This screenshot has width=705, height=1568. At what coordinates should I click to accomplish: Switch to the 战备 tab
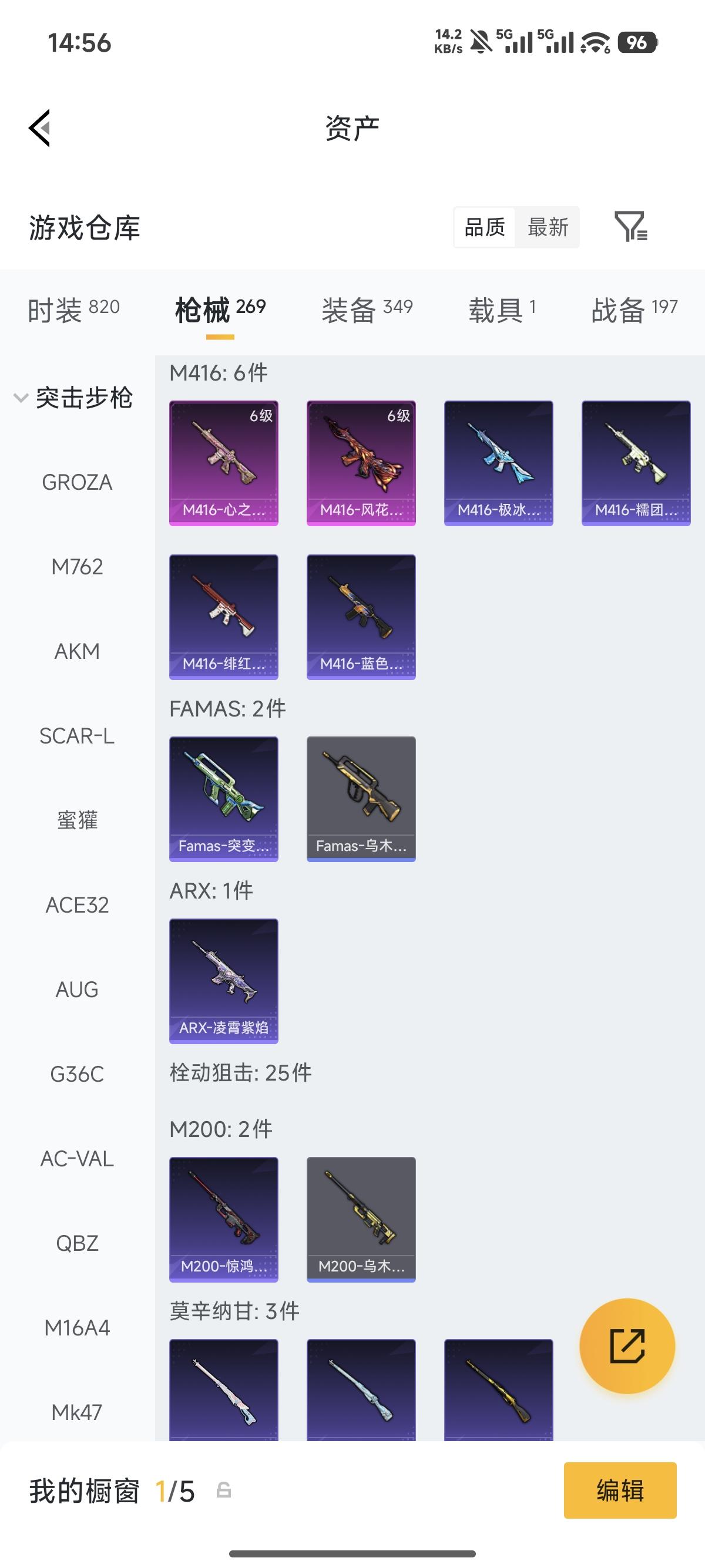click(x=634, y=310)
